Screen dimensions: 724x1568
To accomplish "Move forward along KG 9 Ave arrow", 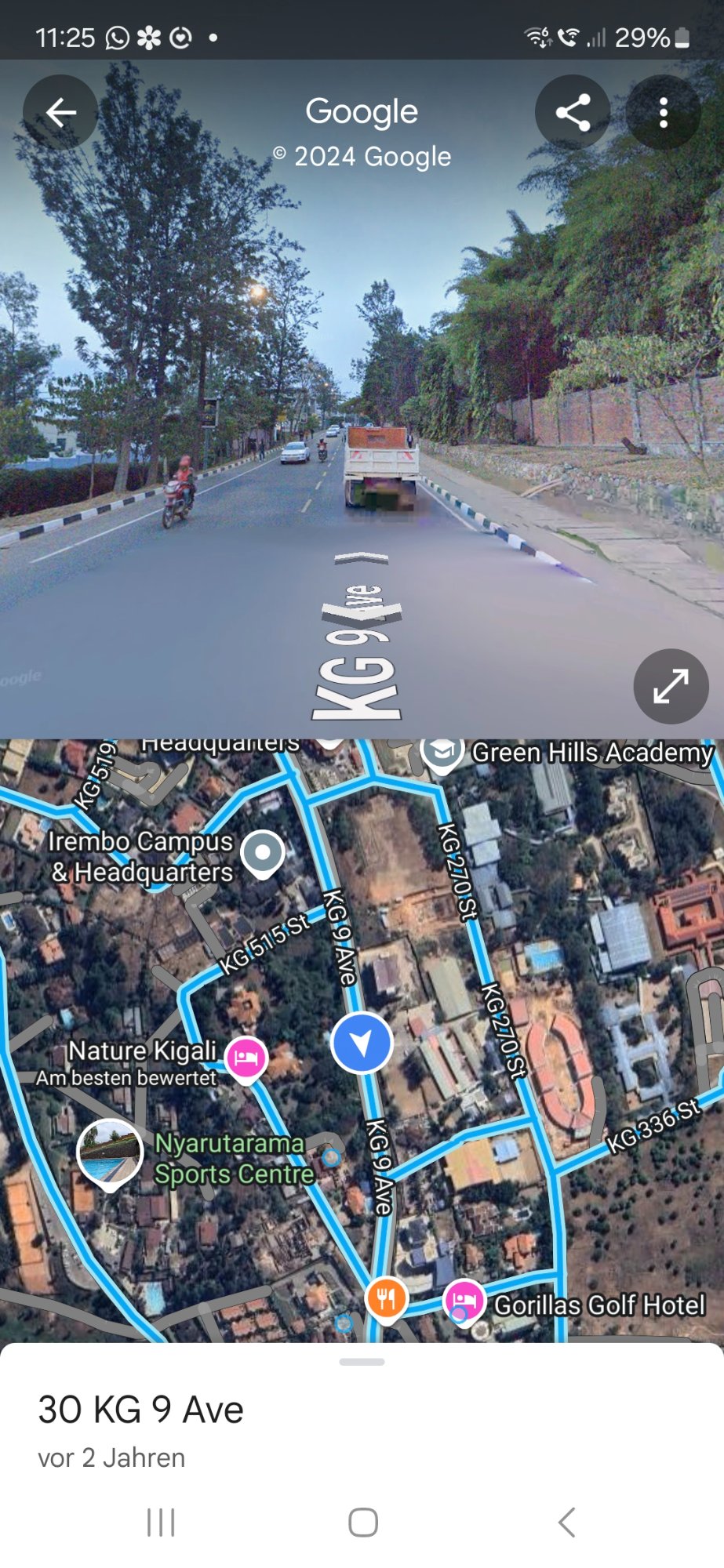I will click(362, 558).
